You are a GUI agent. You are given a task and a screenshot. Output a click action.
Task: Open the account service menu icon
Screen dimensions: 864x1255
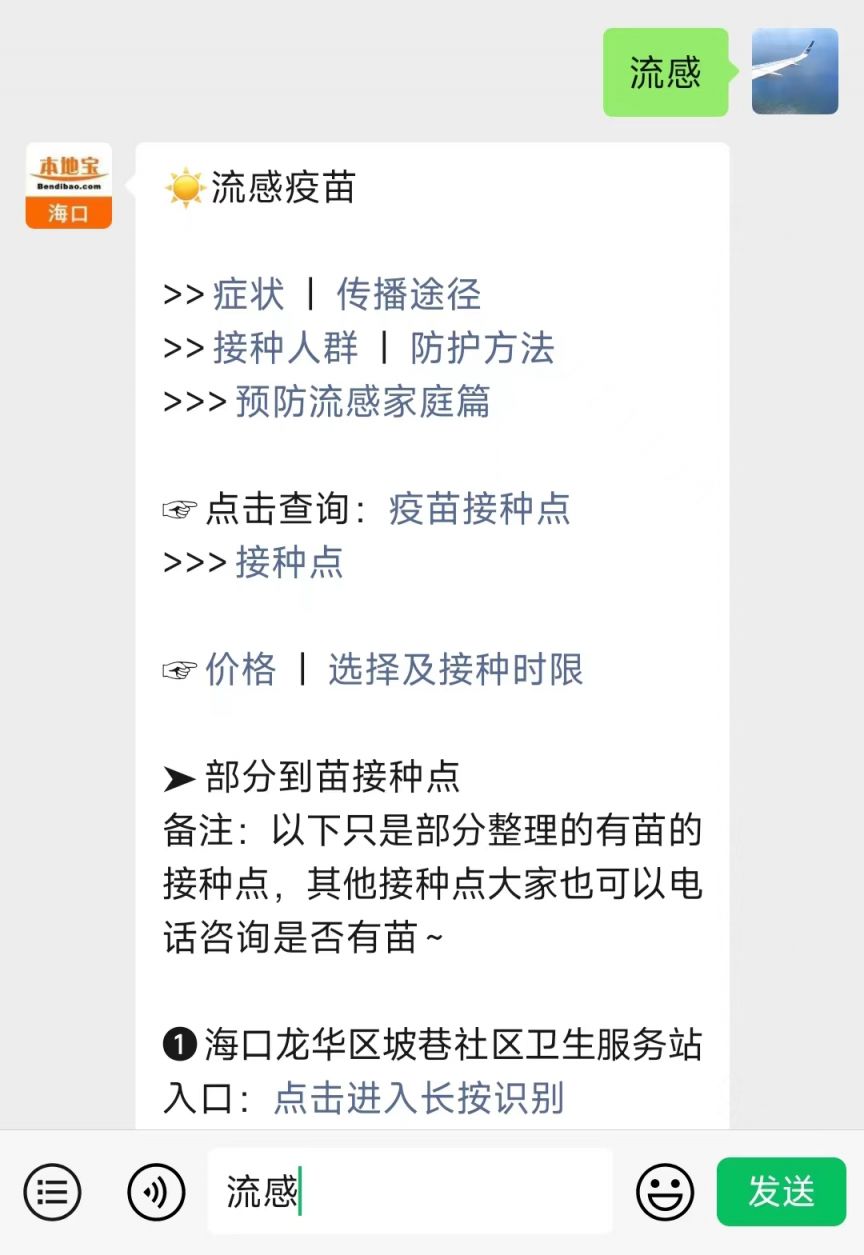52,1192
